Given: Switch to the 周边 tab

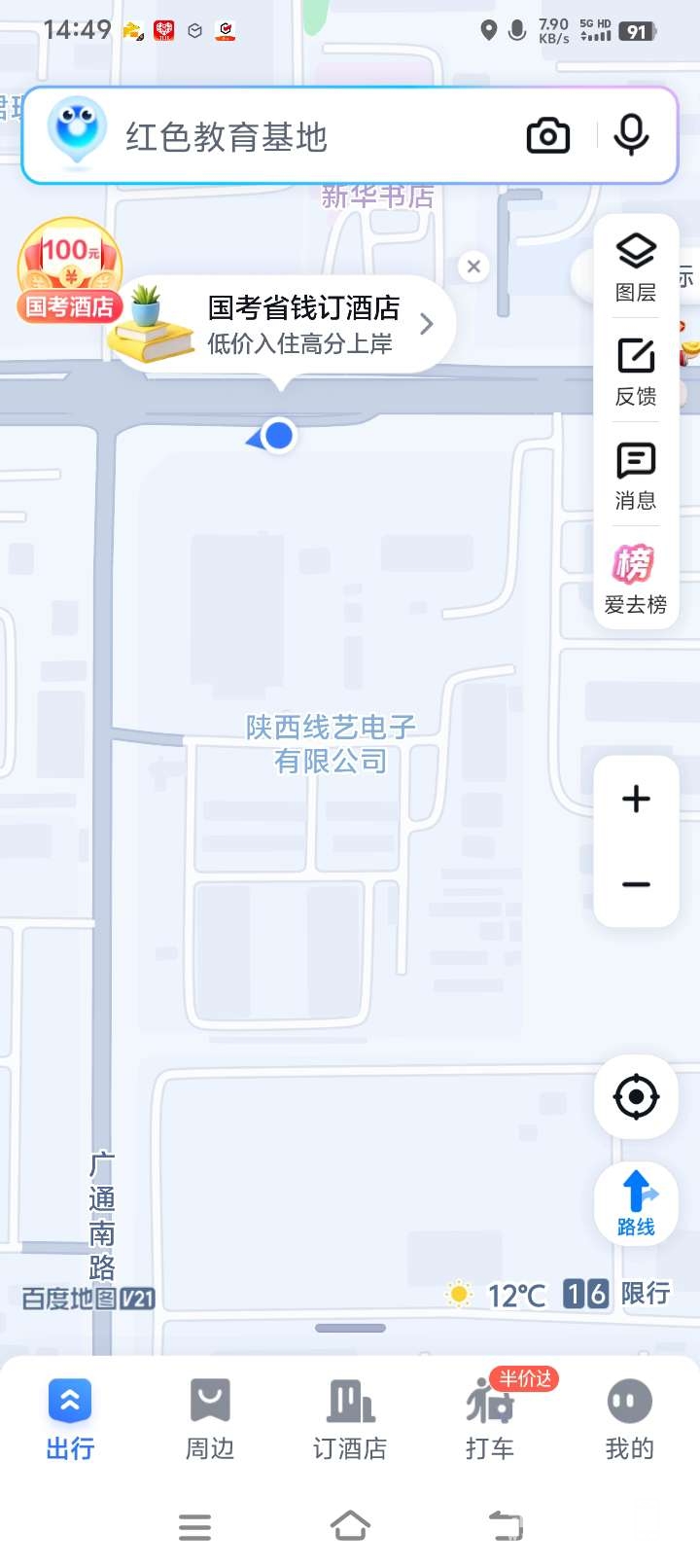Looking at the screenshot, I should 210,1419.
